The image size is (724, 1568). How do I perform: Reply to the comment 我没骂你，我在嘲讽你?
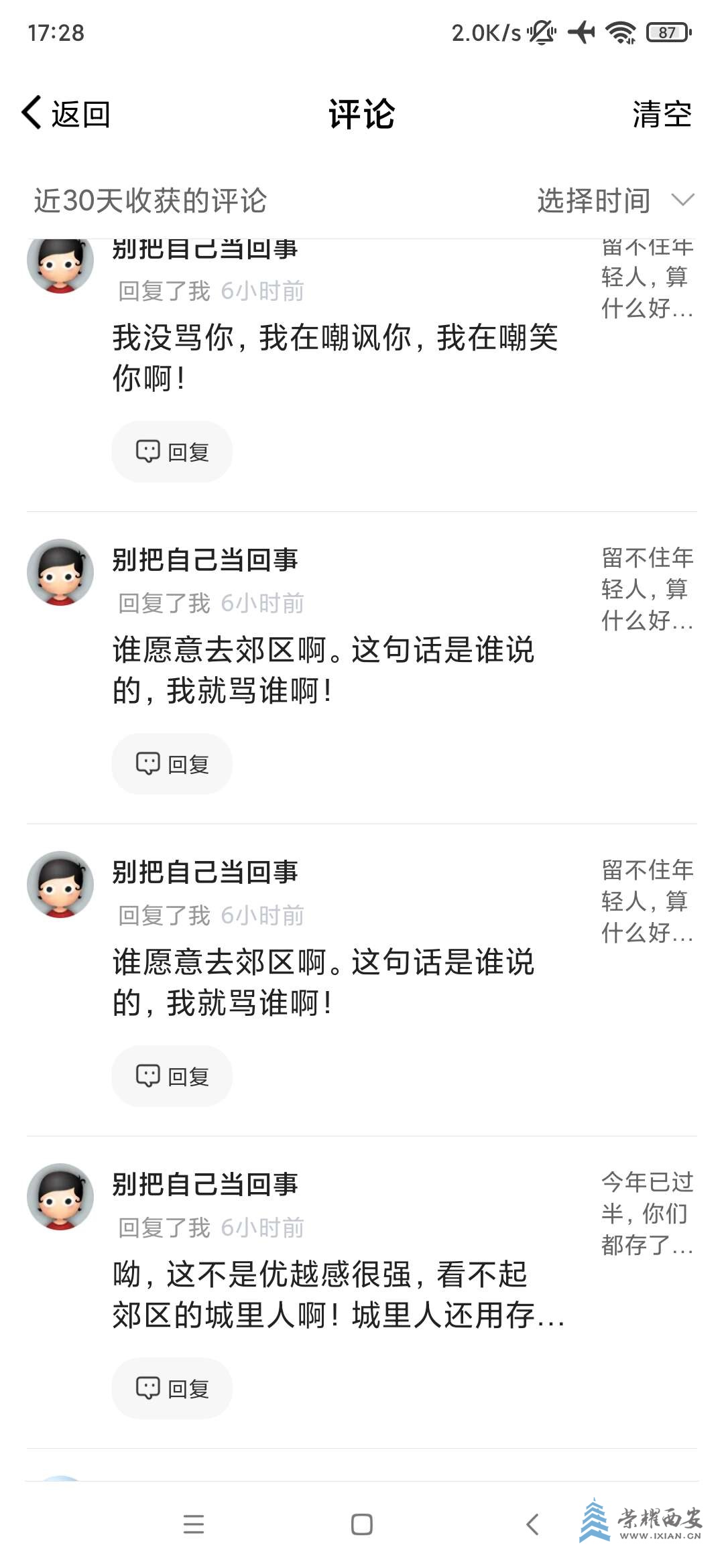[172, 452]
